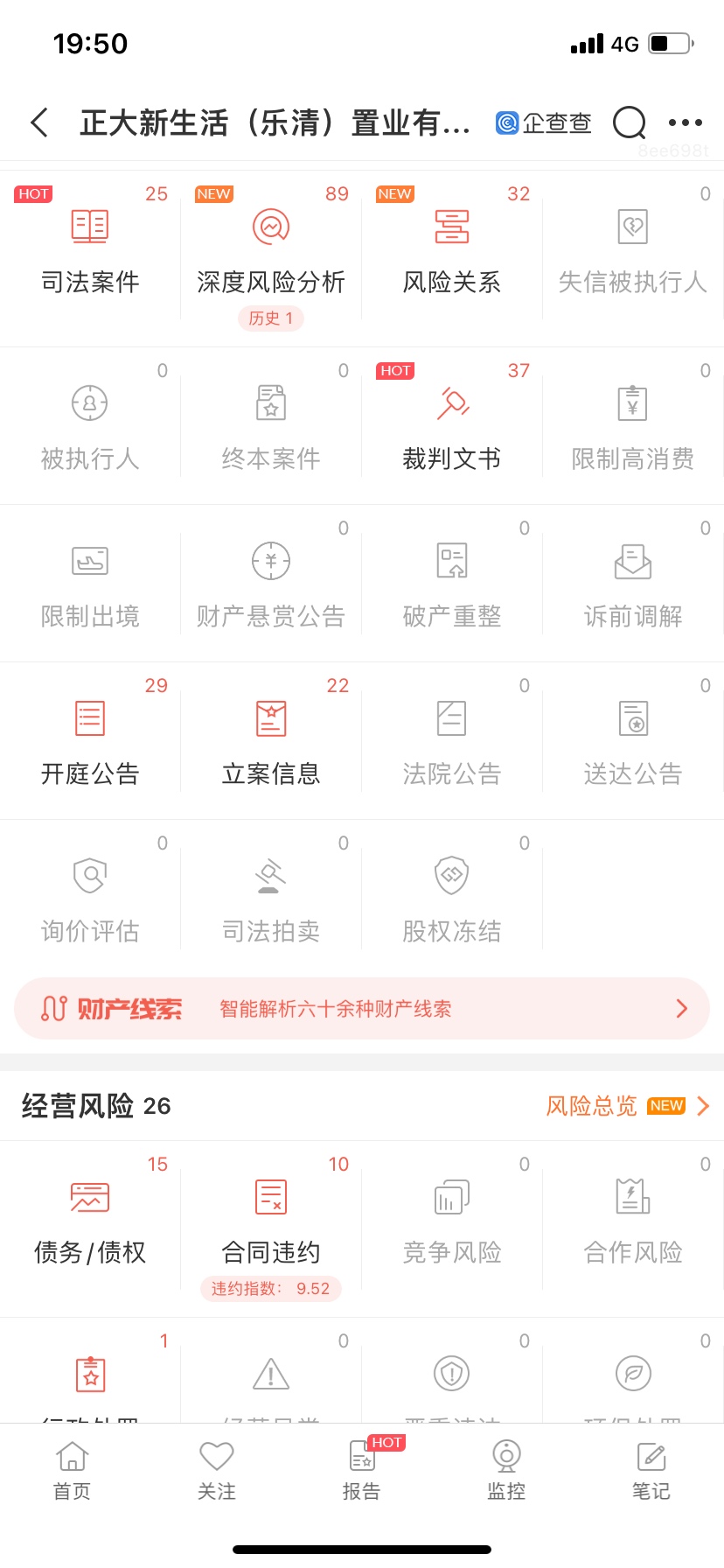Open 司法案件 with 25 records
Screen dimensions: 724x1568
click(x=90, y=250)
